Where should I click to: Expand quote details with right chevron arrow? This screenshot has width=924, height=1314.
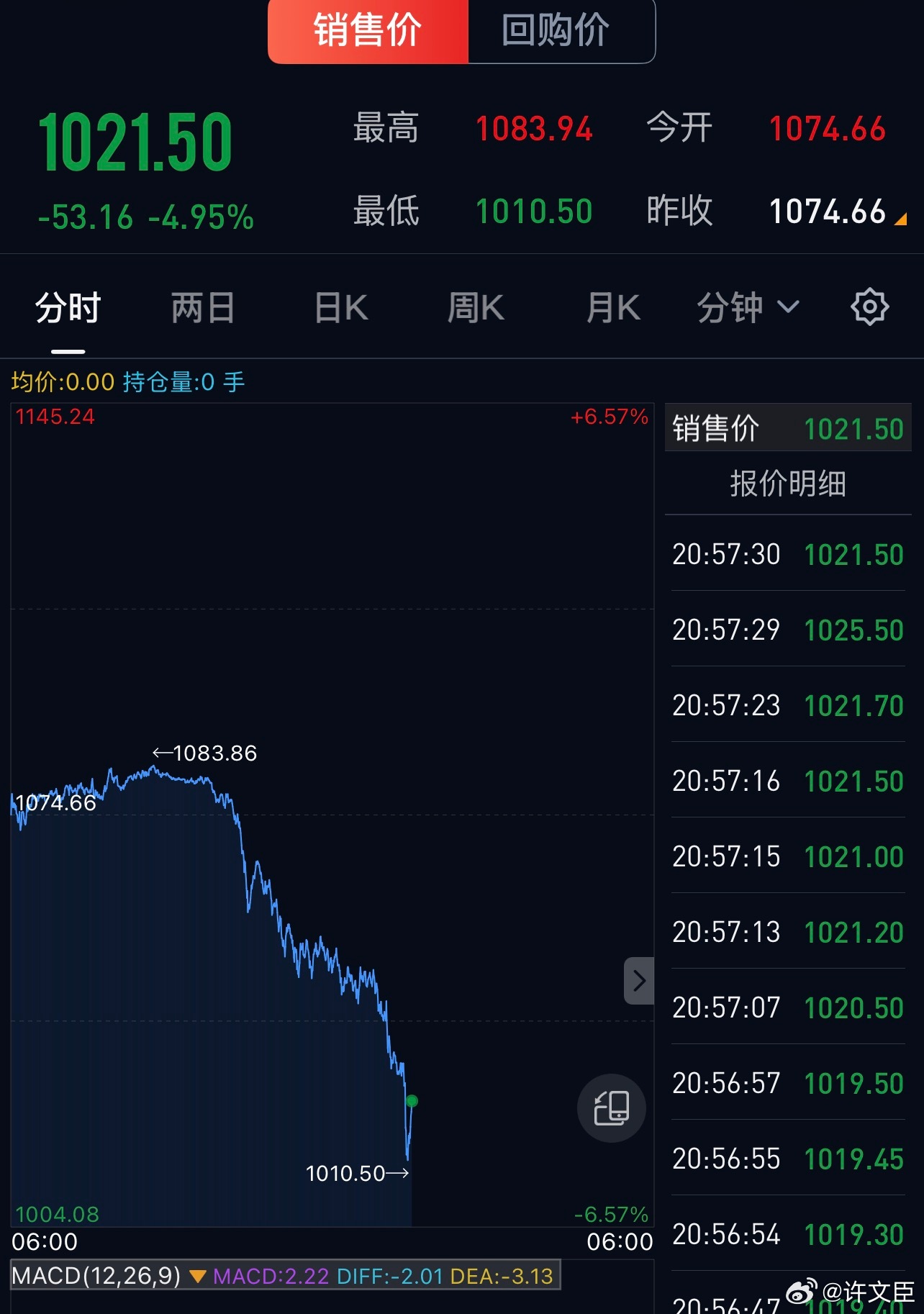[639, 980]
